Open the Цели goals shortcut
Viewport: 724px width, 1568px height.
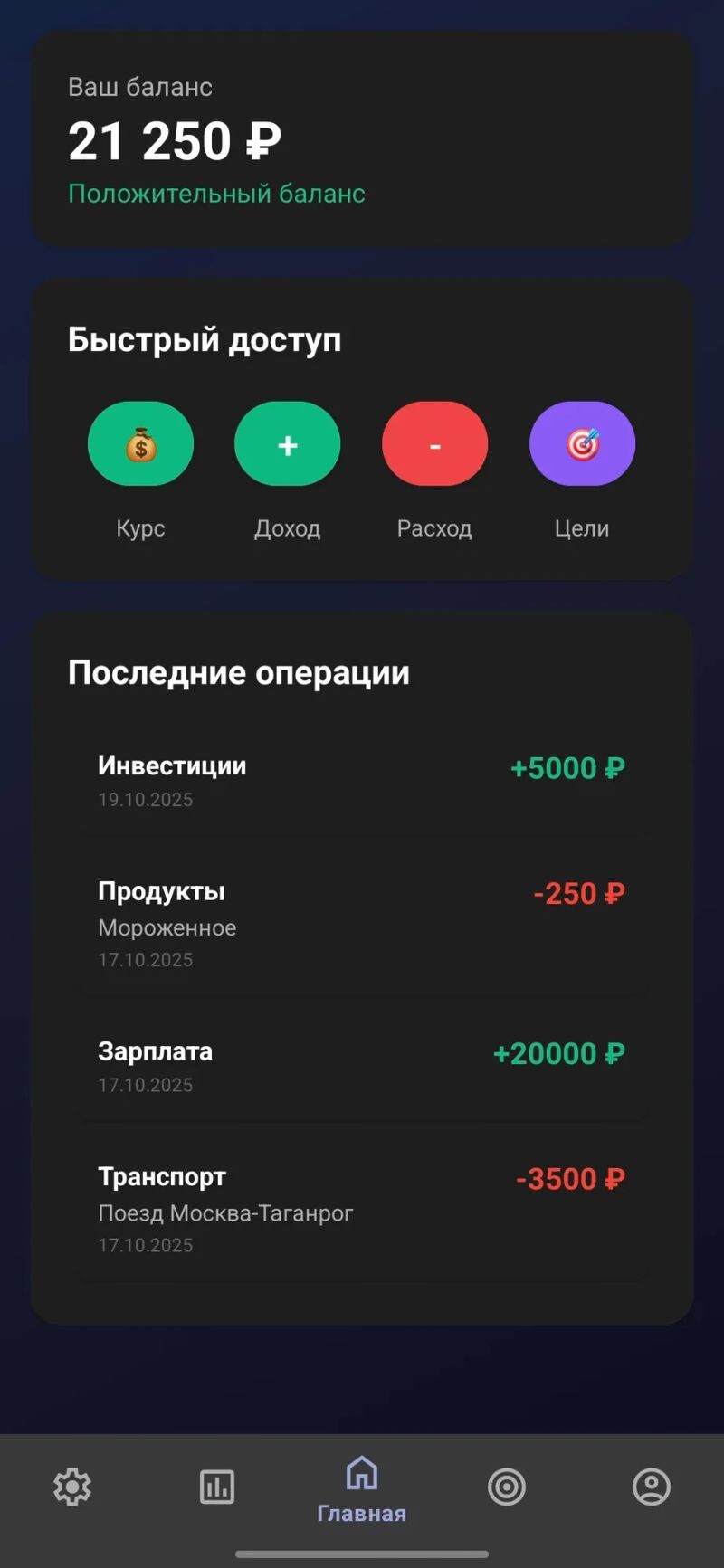pyautogui.click(x=582, y=444)
